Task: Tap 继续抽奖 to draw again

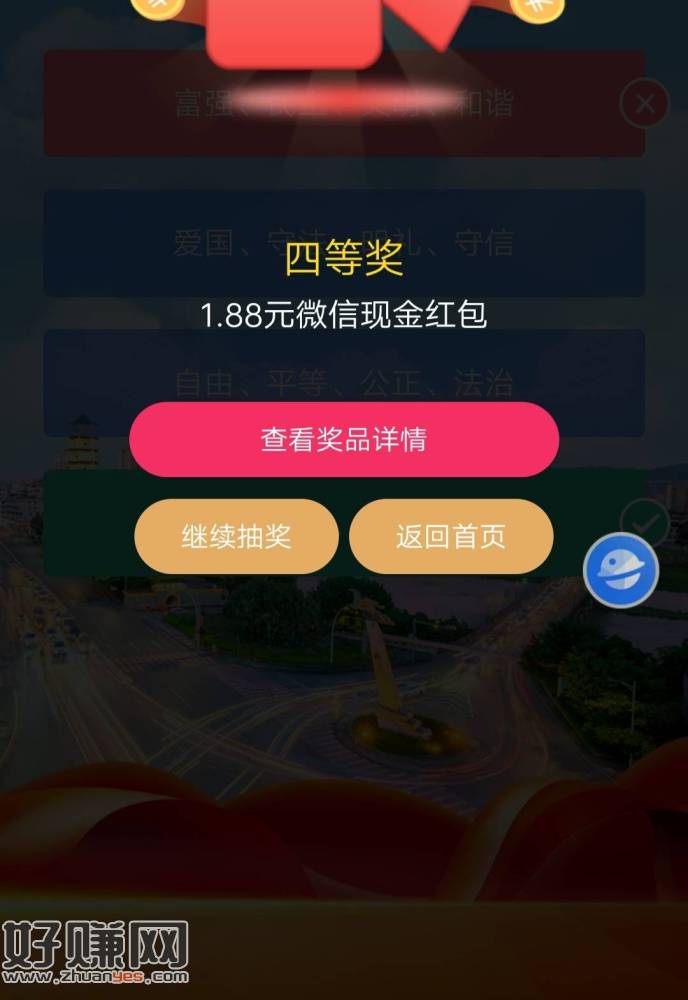Action: tap(236, 537)
